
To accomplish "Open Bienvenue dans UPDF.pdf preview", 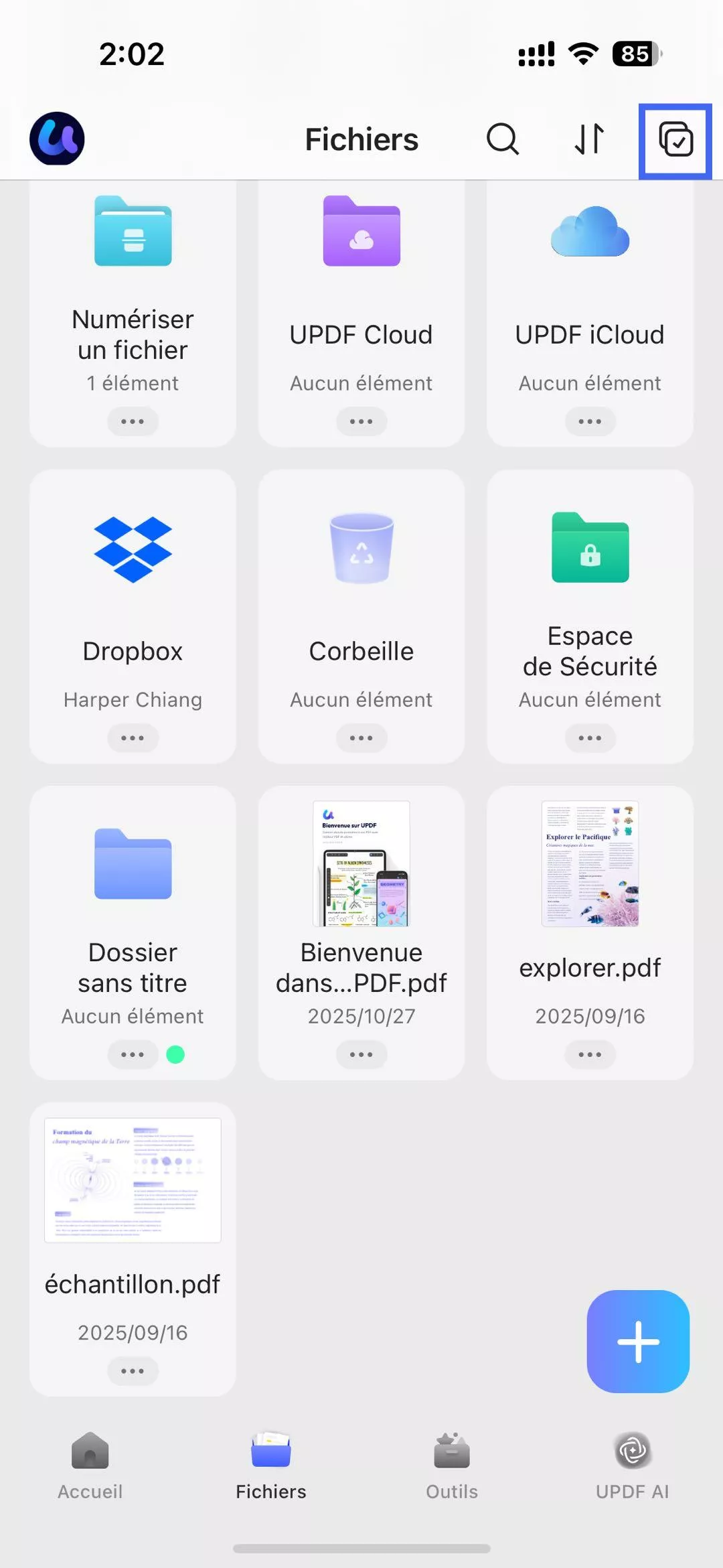I will [361, 864].
